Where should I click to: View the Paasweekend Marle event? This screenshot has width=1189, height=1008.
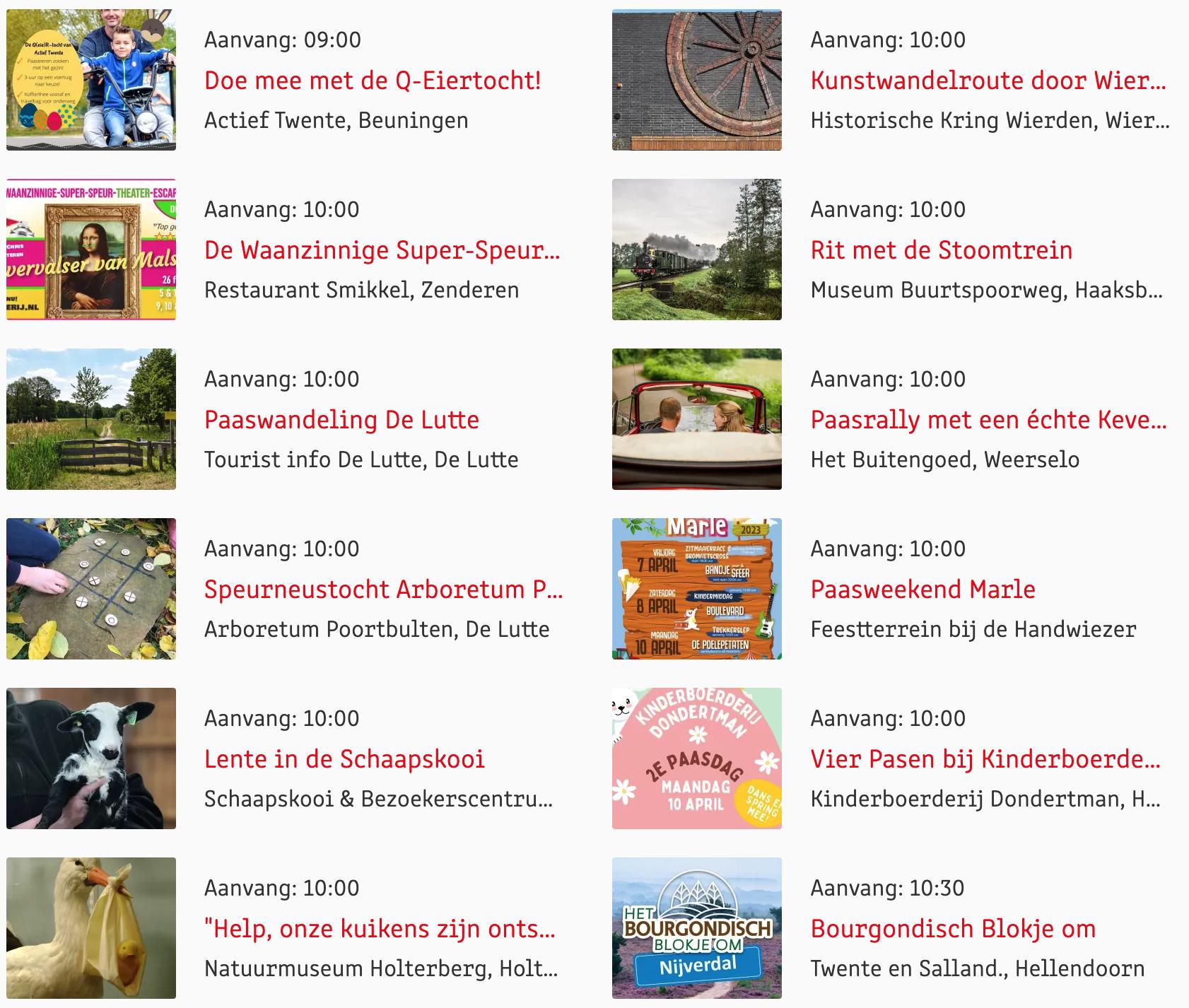[x=922, y=590]
